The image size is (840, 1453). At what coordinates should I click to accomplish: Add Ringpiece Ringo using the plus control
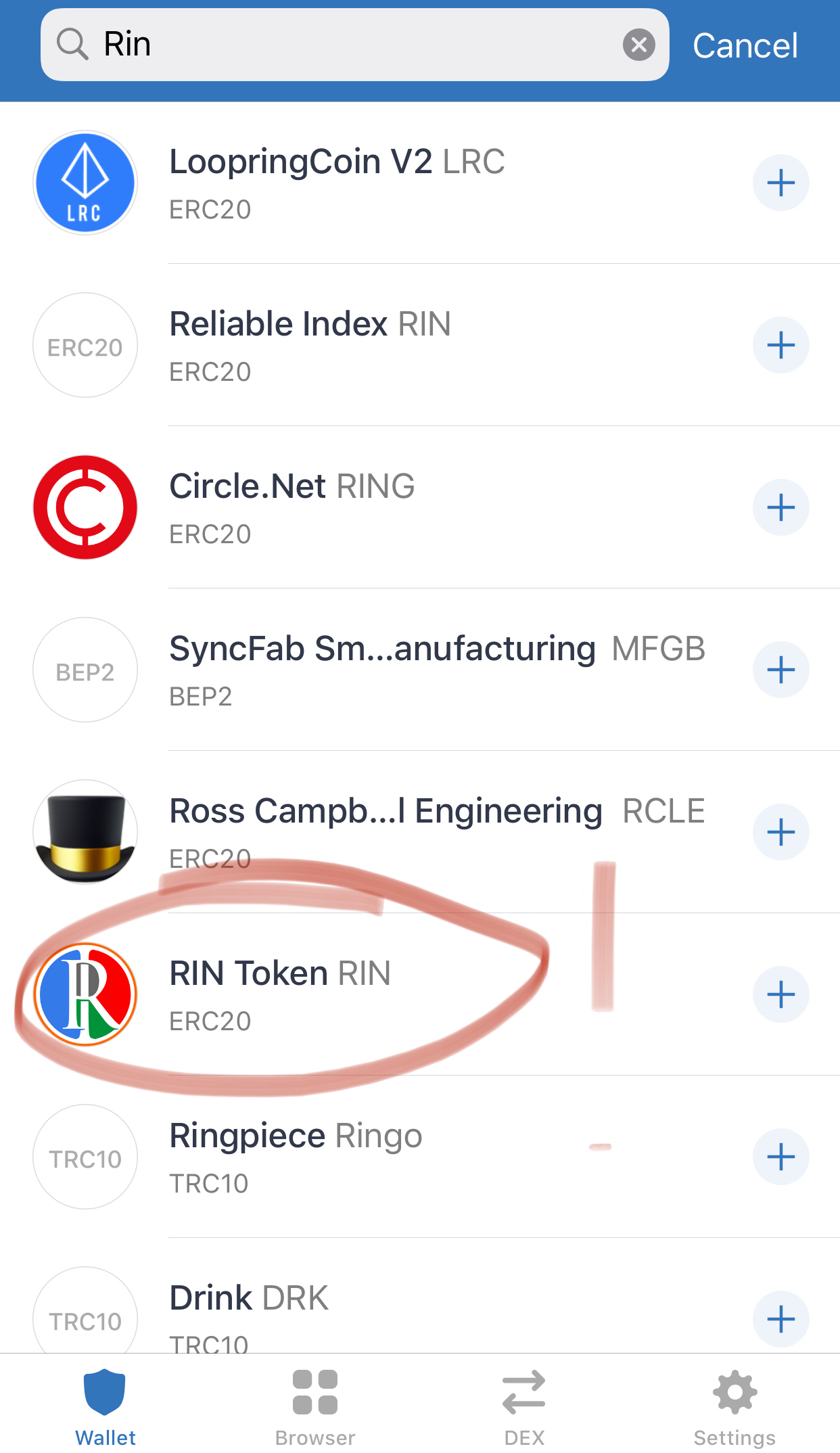click(x=781, y=1157)
